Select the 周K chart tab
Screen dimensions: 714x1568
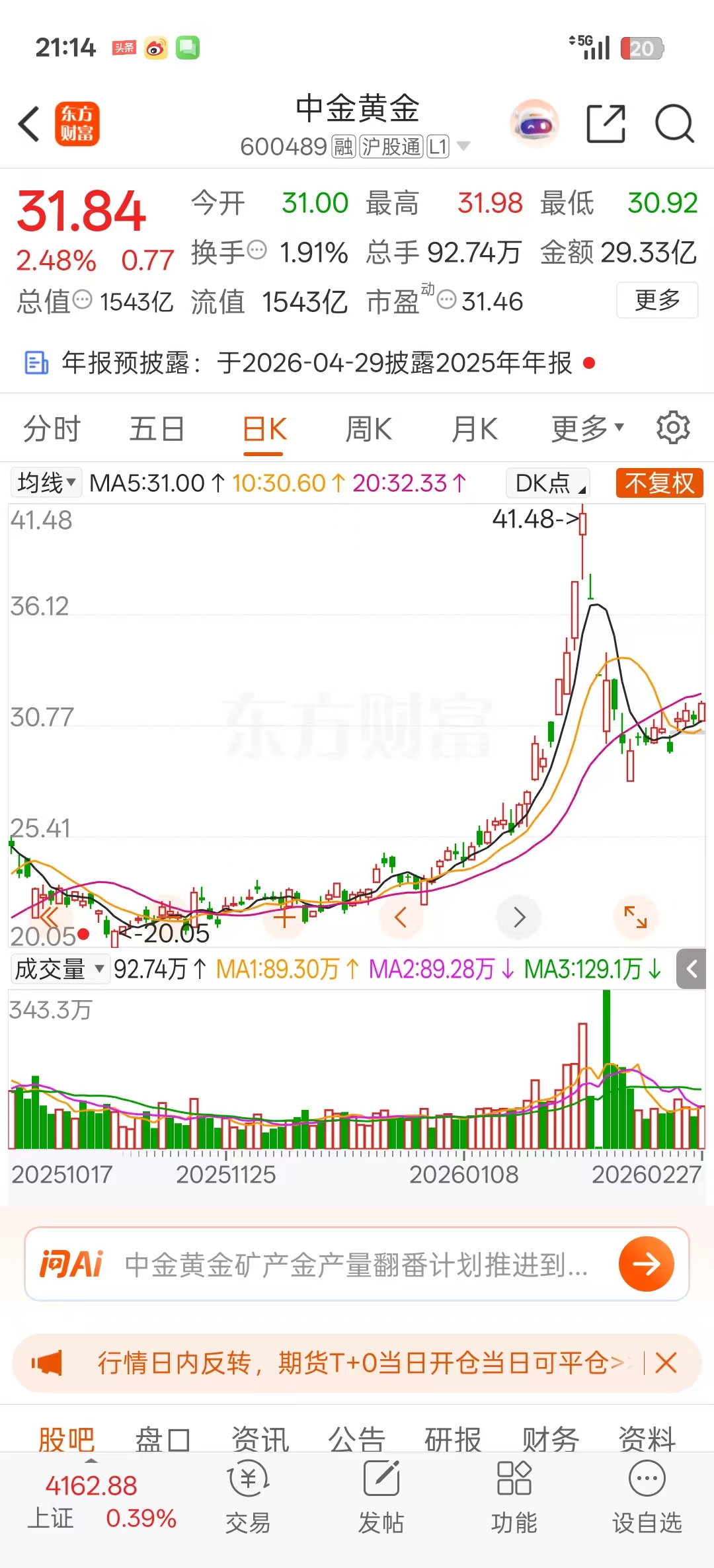368,429
